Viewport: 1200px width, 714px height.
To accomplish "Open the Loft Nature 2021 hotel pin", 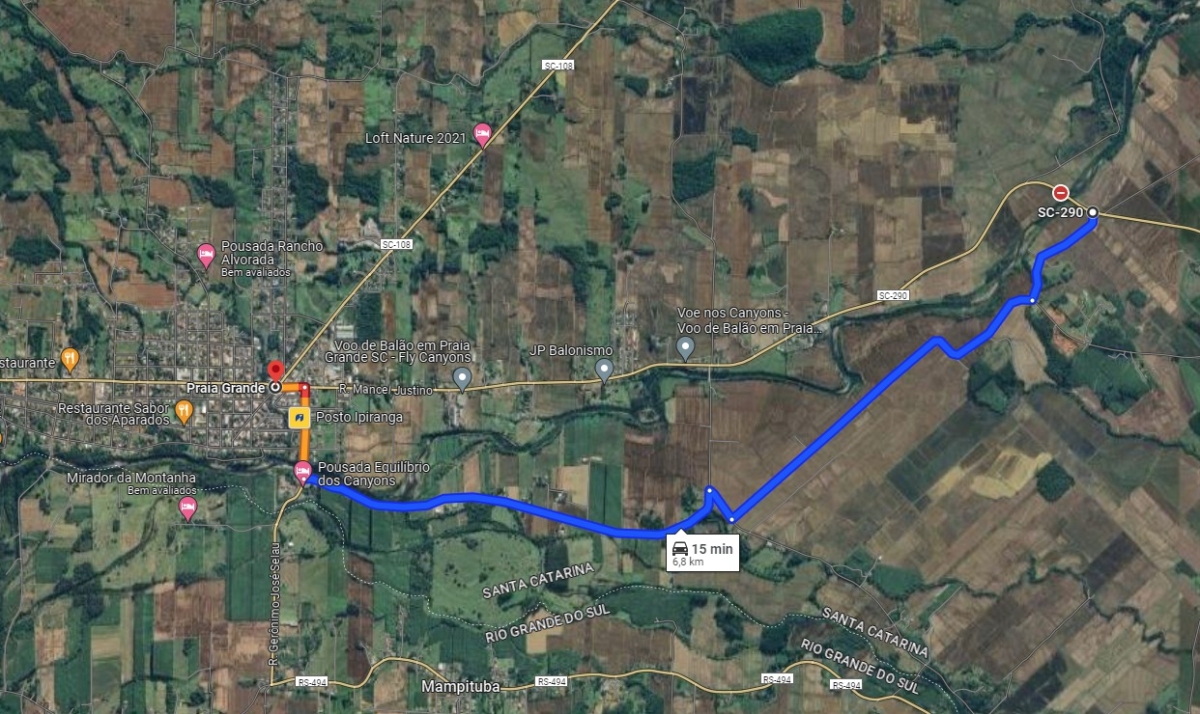I will [482, 133].
